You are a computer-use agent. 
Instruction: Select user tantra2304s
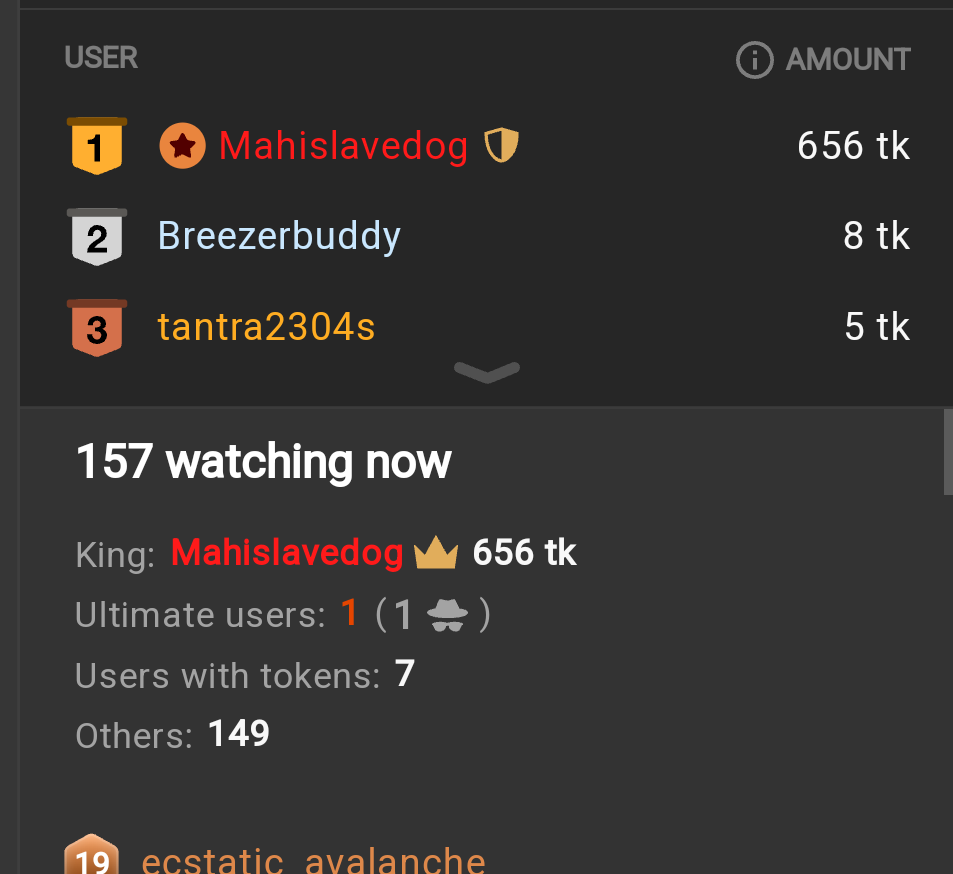pyautogui.click(x=266, y=327)
